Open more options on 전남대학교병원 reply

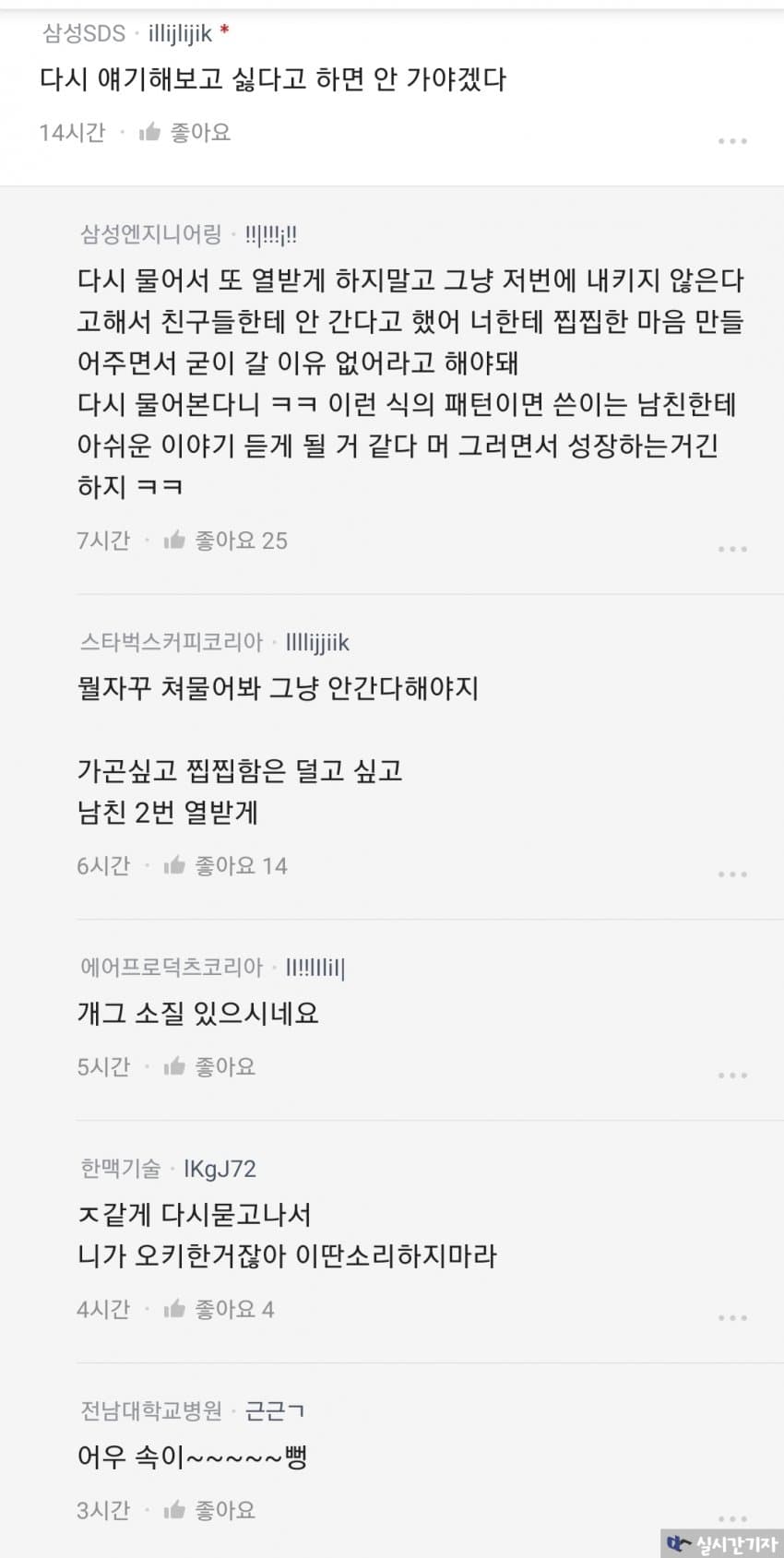731,1518
